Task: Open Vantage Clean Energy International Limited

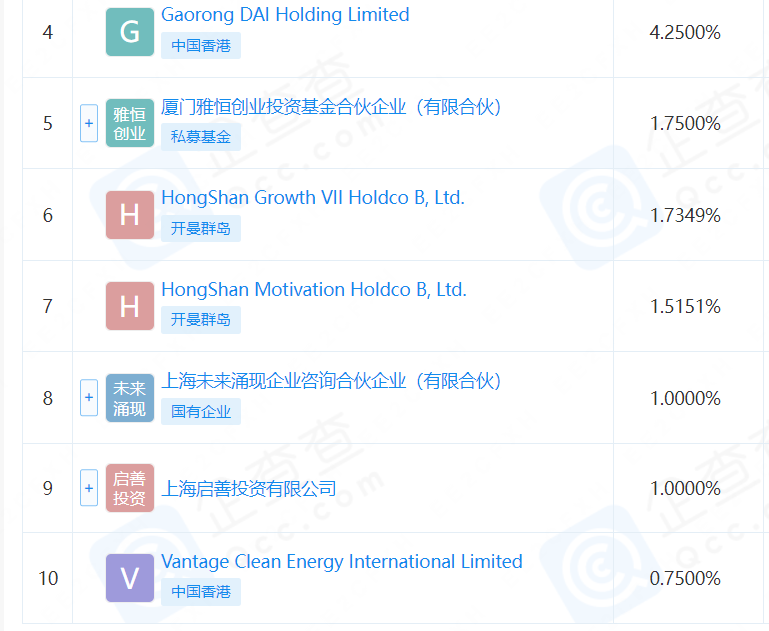Action: (x=342, y=561)
